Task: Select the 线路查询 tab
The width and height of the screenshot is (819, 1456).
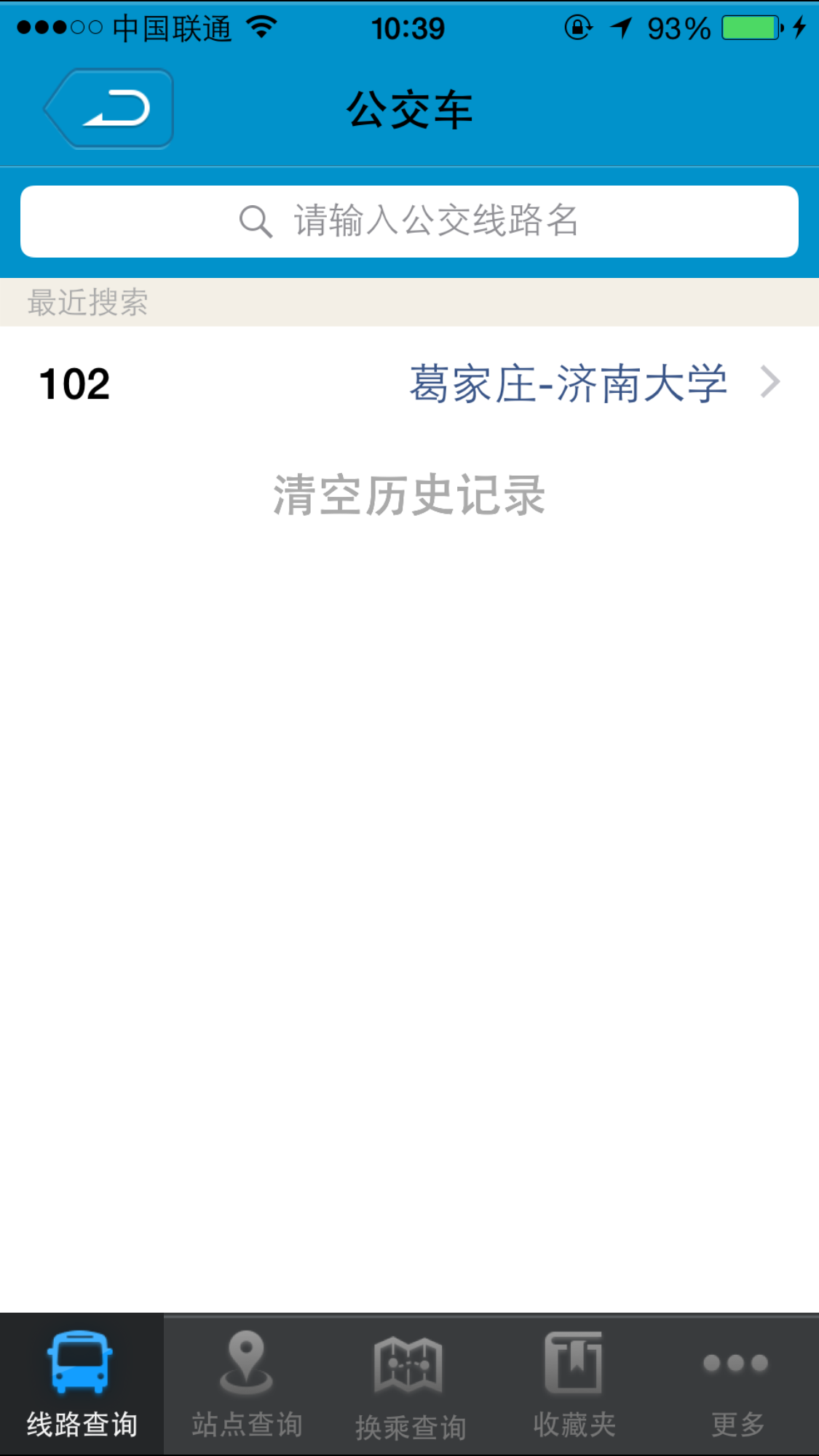Action: tap(82, 1385)
